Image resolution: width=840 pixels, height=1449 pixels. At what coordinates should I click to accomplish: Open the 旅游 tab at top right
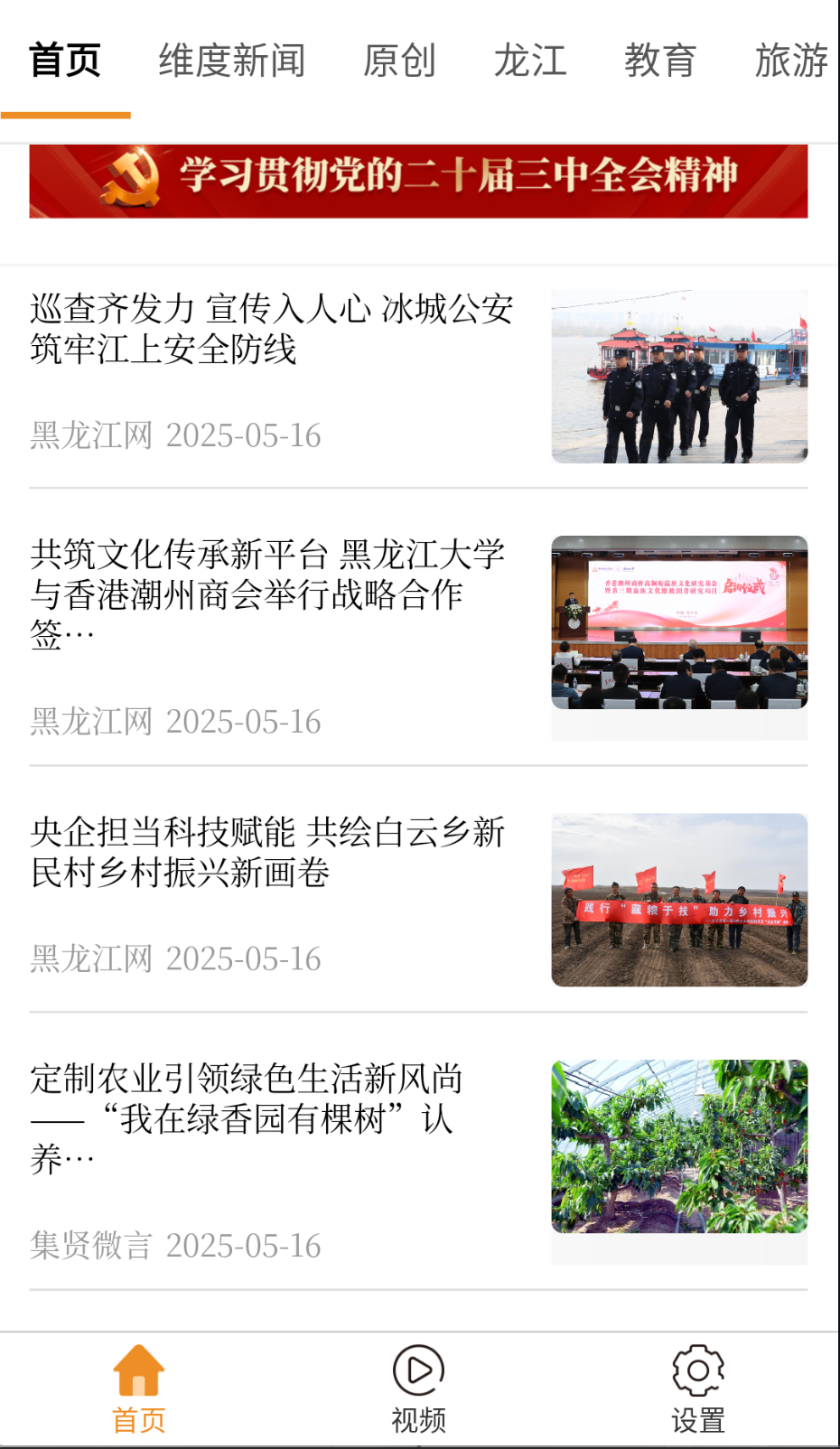pyautogui.click(x=790, y=60)
